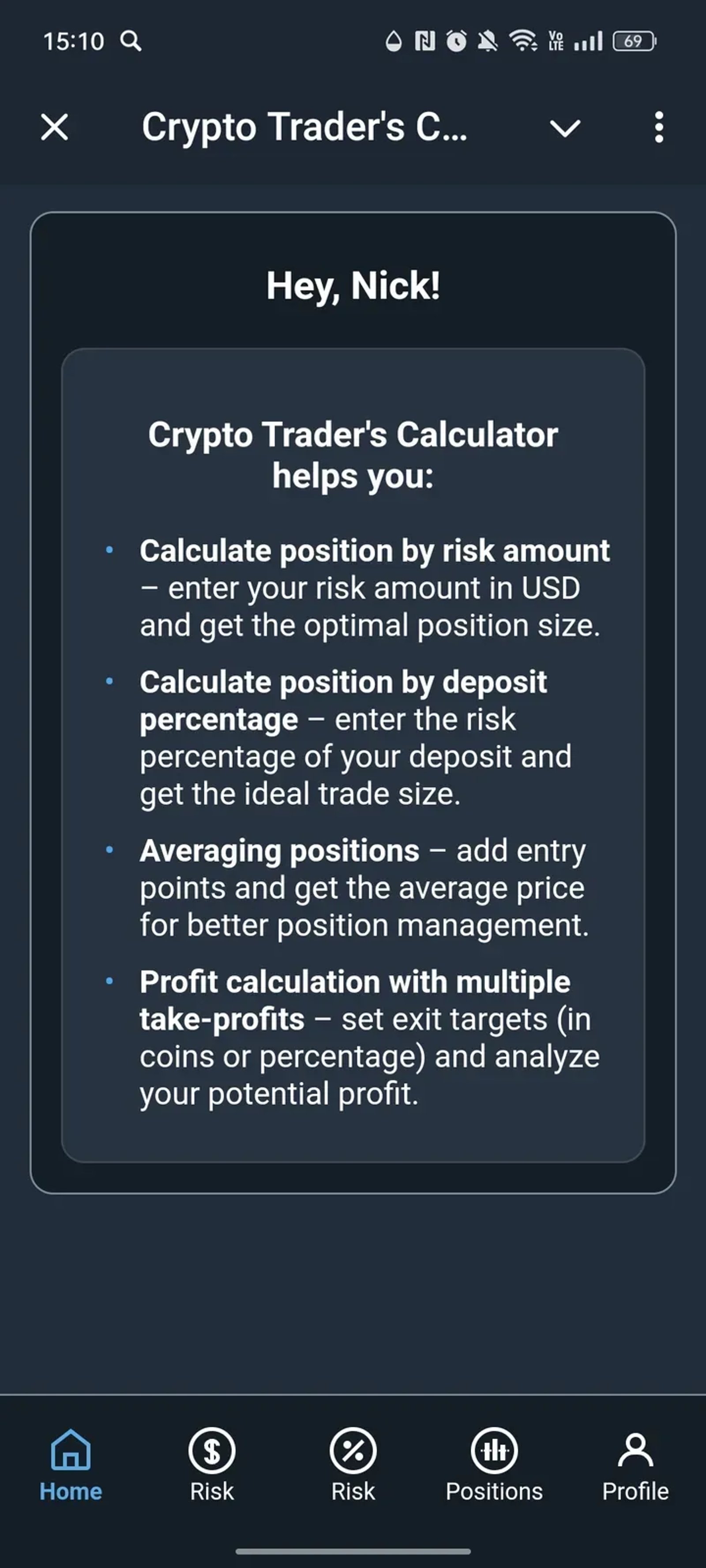The image size is (706, 1568).
Task: Tap the Positions label in bottom navigation
Action: pos(494,1491)
